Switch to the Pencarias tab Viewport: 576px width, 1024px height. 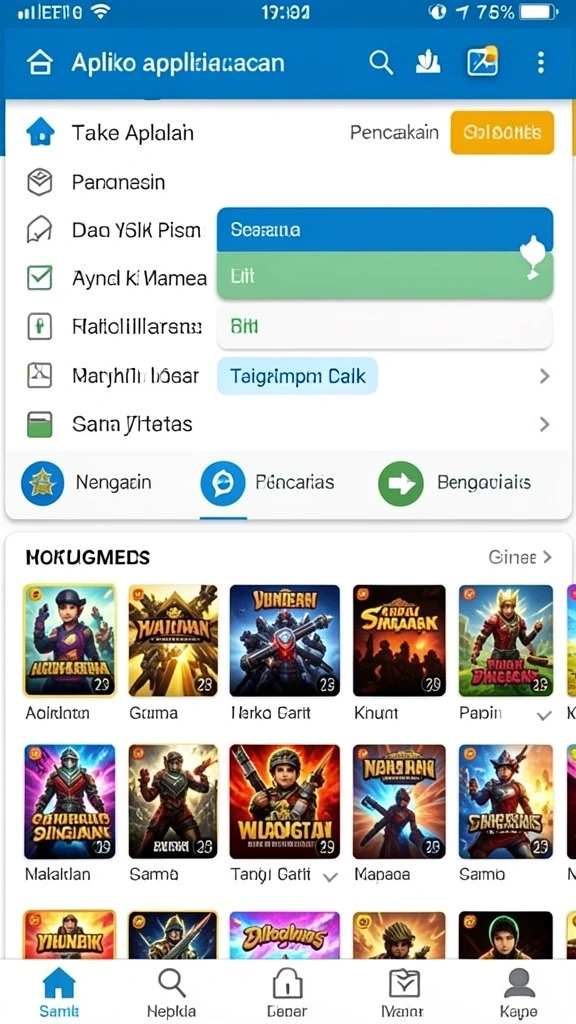click(268, 483)
